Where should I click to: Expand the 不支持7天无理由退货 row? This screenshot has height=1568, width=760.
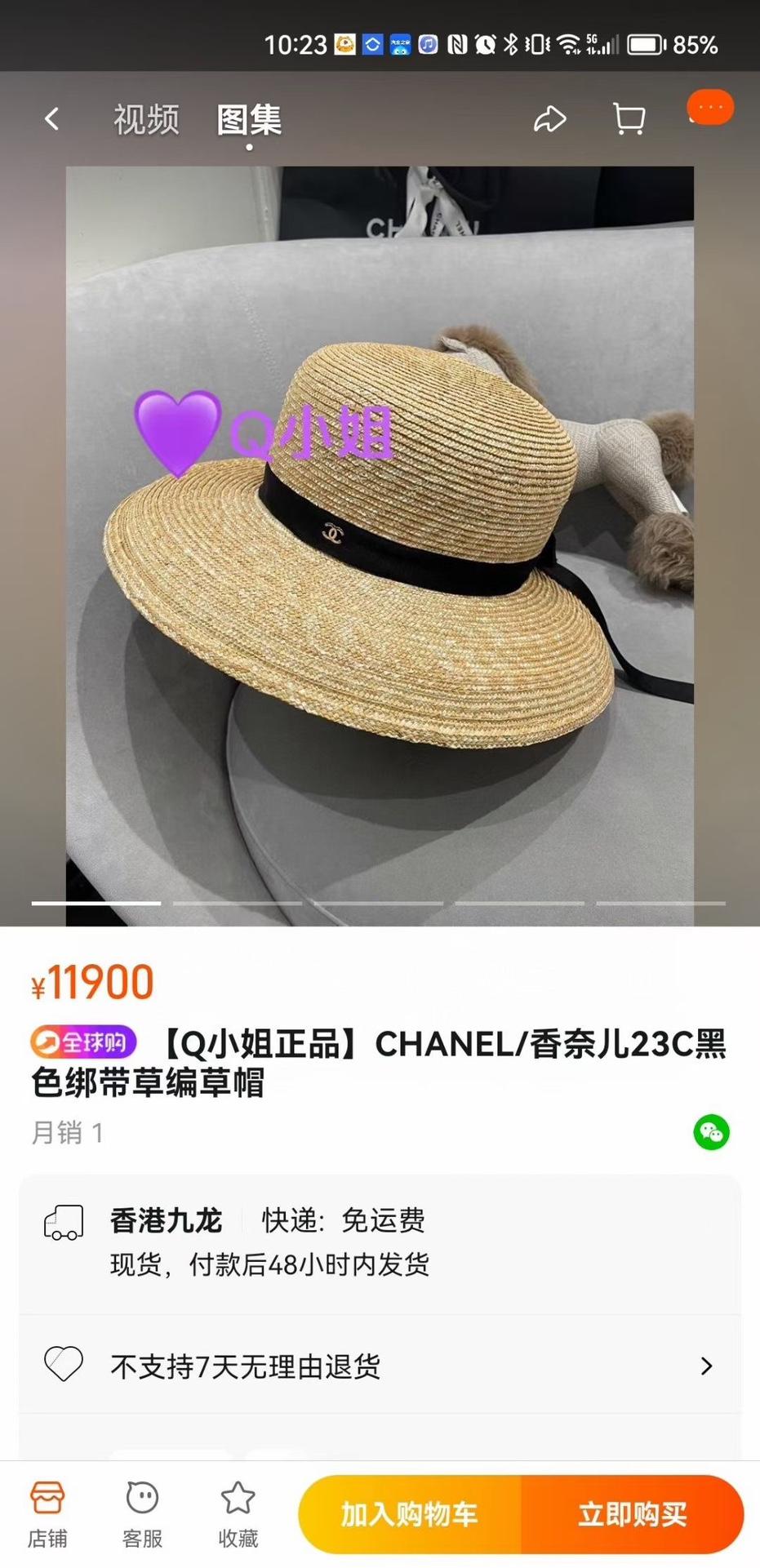[x=380, y=1366]
